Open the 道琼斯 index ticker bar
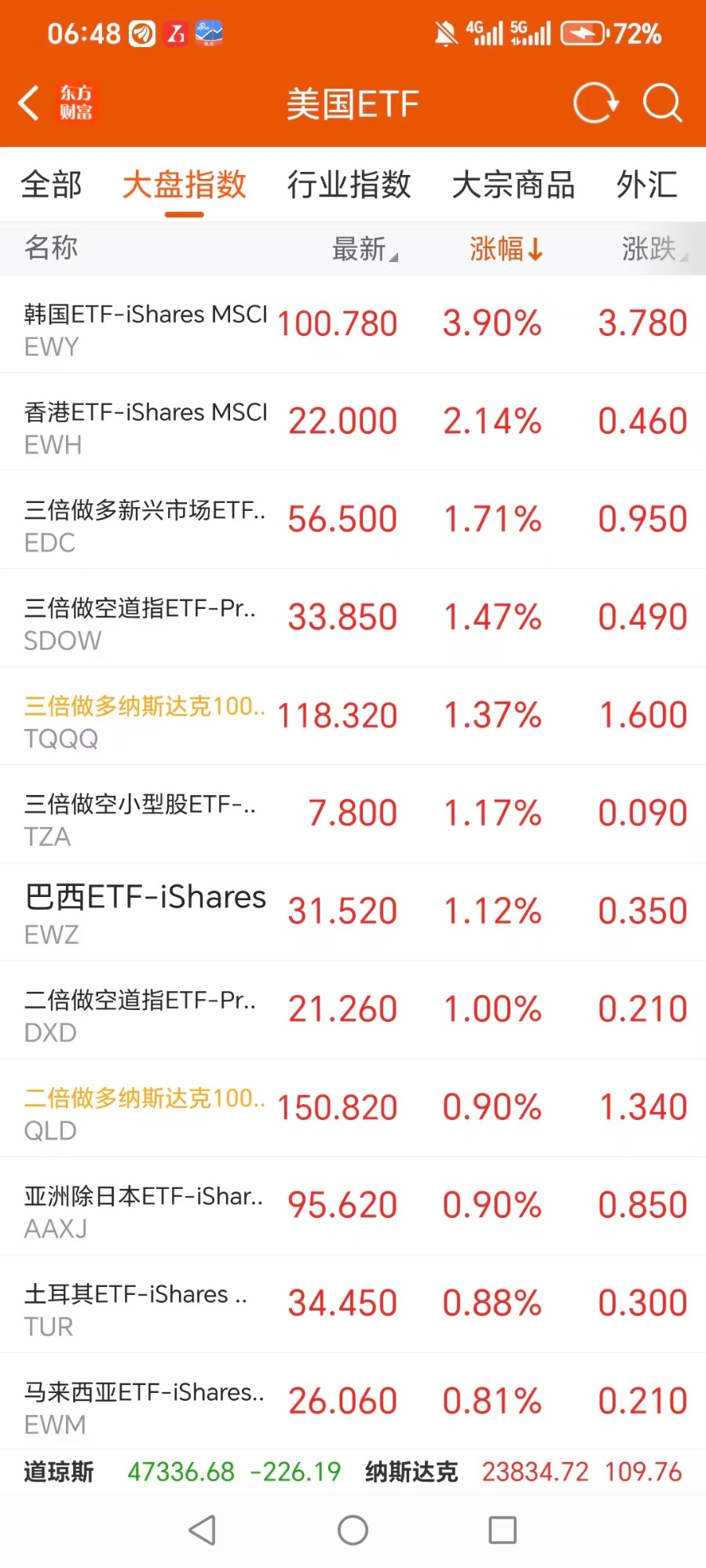 tap(182, 1472)
